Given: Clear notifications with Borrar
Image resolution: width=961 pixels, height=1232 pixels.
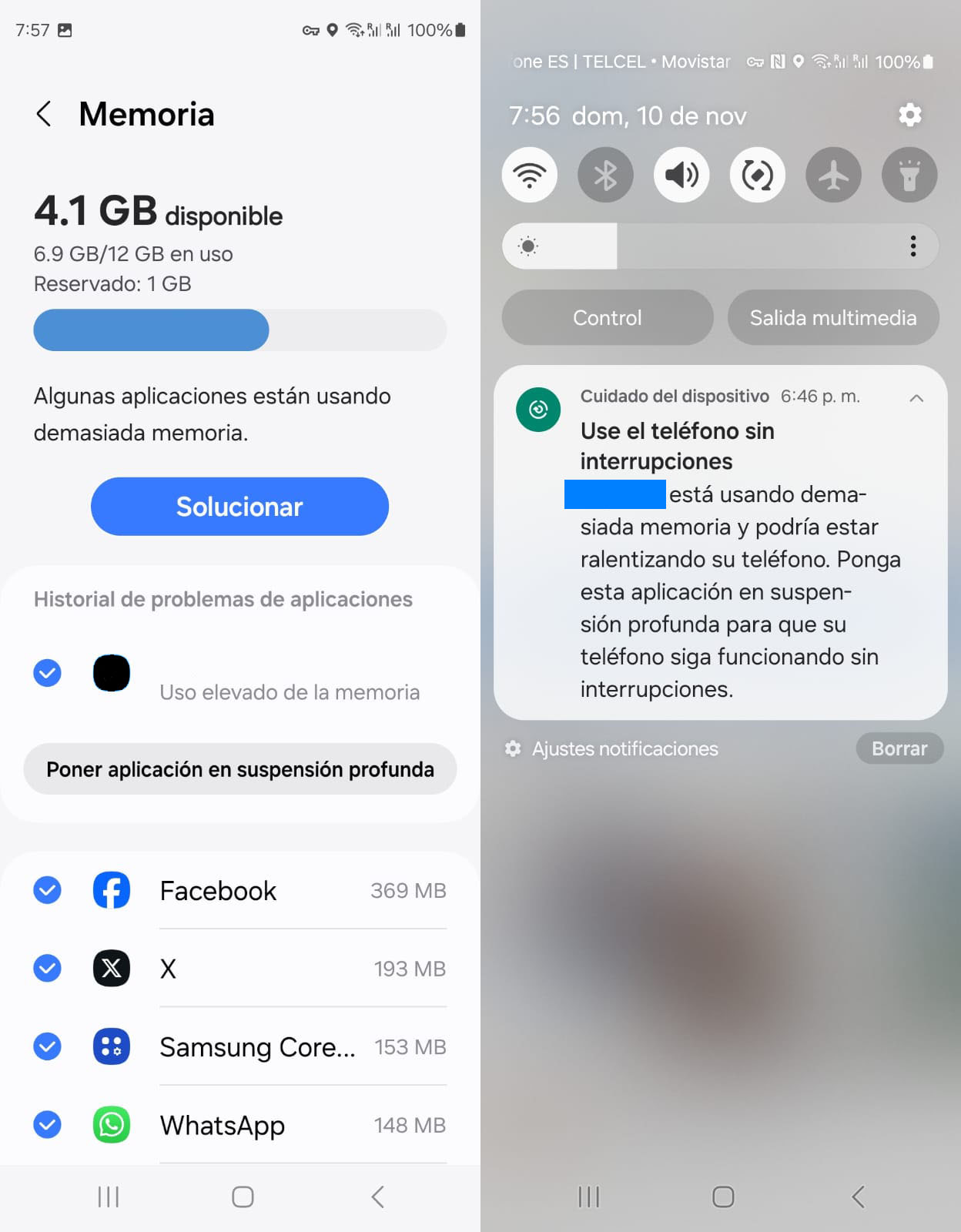Looking at the screenshot, I should point(899,748).
